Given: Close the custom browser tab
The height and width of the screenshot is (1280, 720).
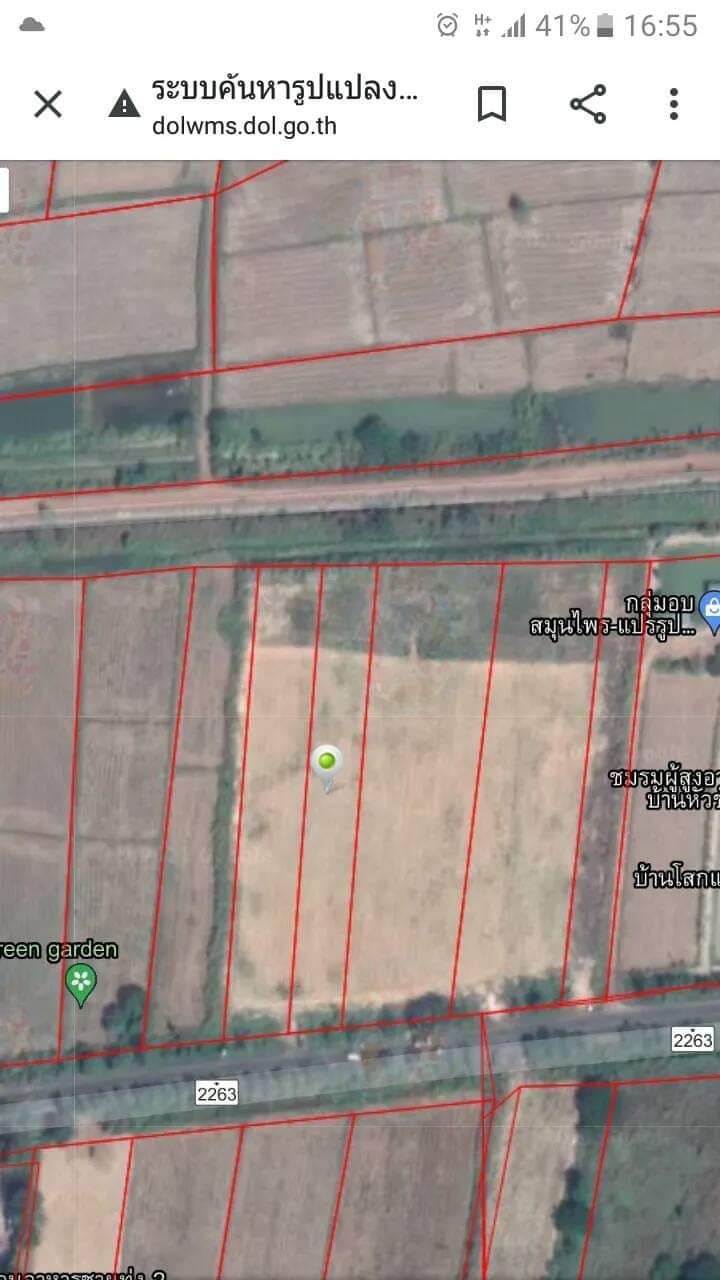Looking at the screenshot, I should (48, 104).
